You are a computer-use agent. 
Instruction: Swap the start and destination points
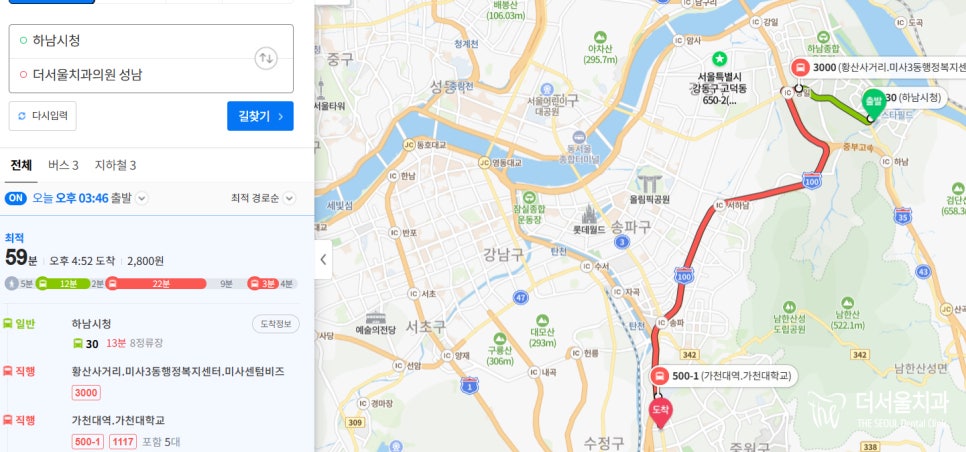266,58
